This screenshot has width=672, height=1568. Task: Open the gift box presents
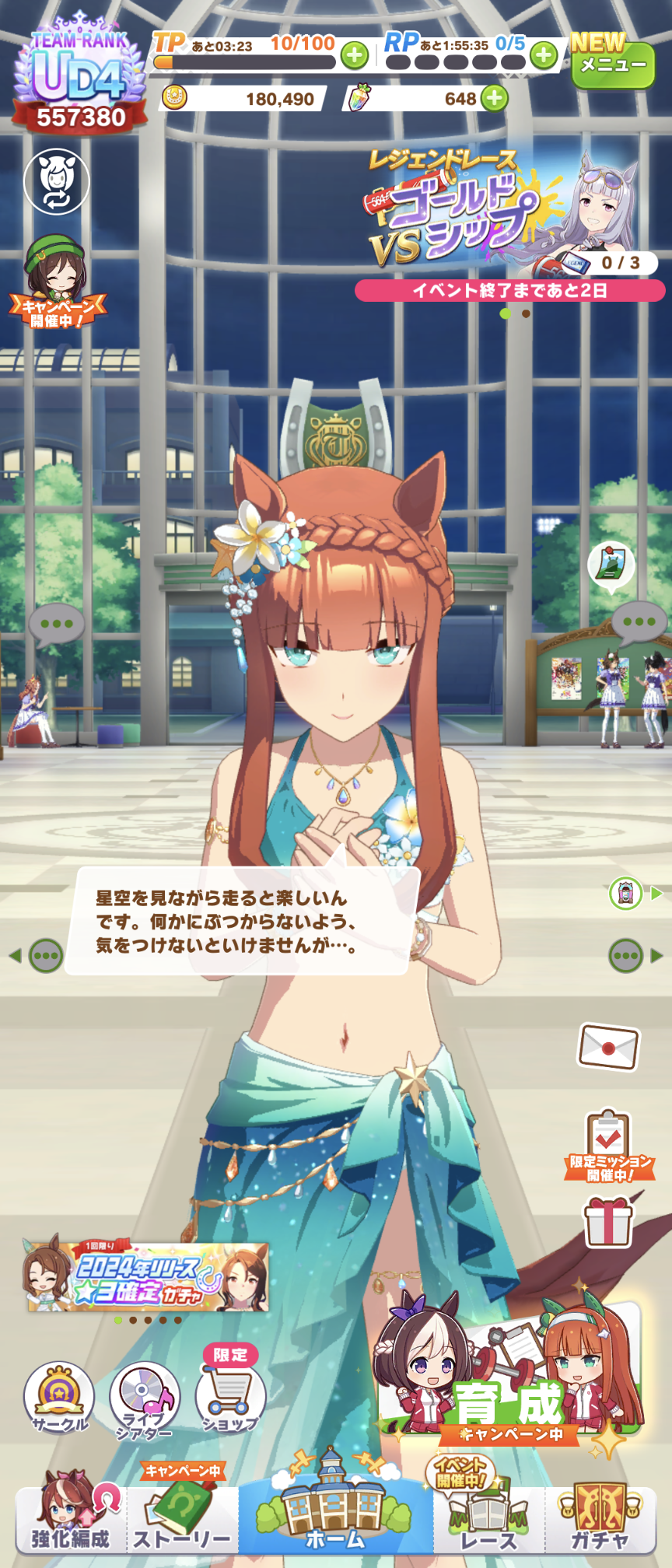(608, 1222)
